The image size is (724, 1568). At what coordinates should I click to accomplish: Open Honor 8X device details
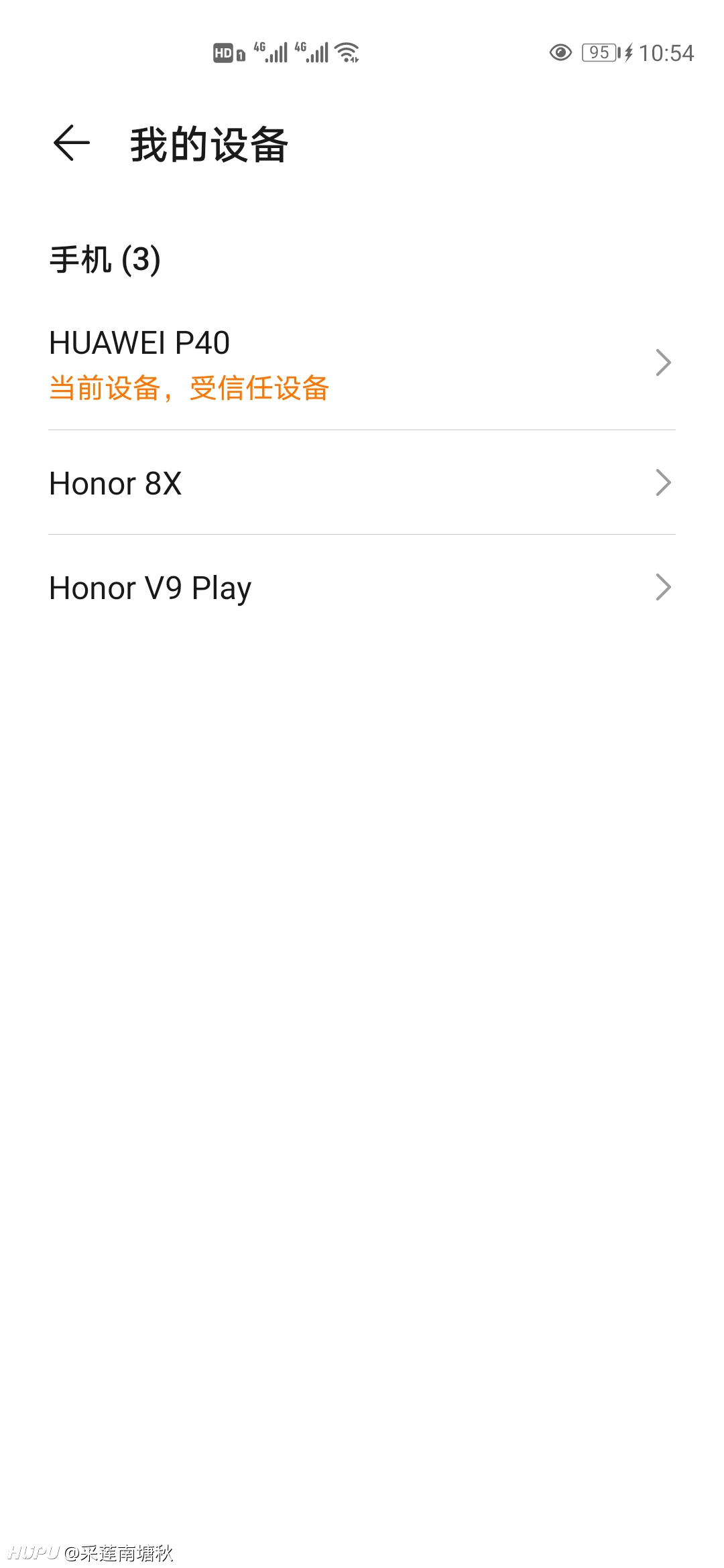(x=362, y=482)
